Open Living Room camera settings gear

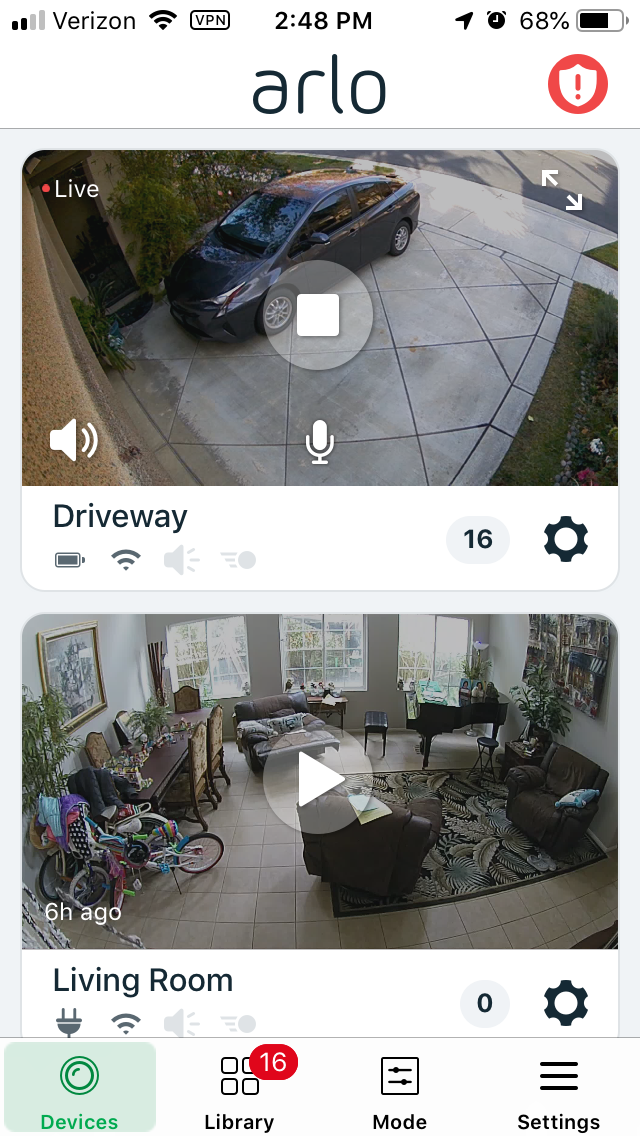[566, 1002]
